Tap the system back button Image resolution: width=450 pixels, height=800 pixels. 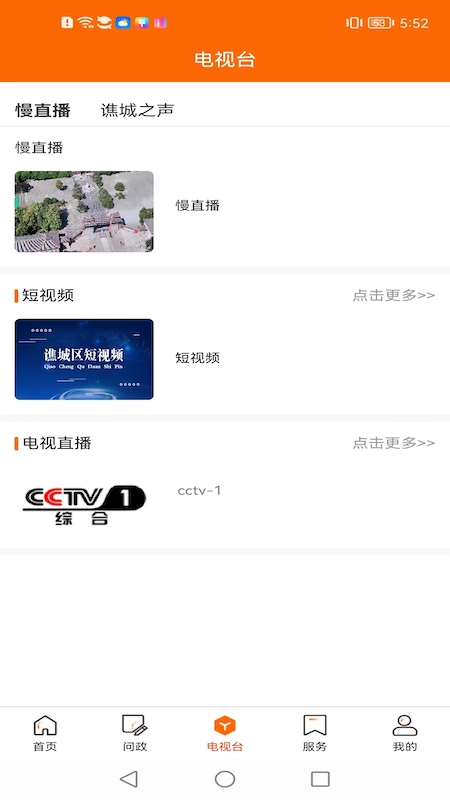(x=129, y=779)
